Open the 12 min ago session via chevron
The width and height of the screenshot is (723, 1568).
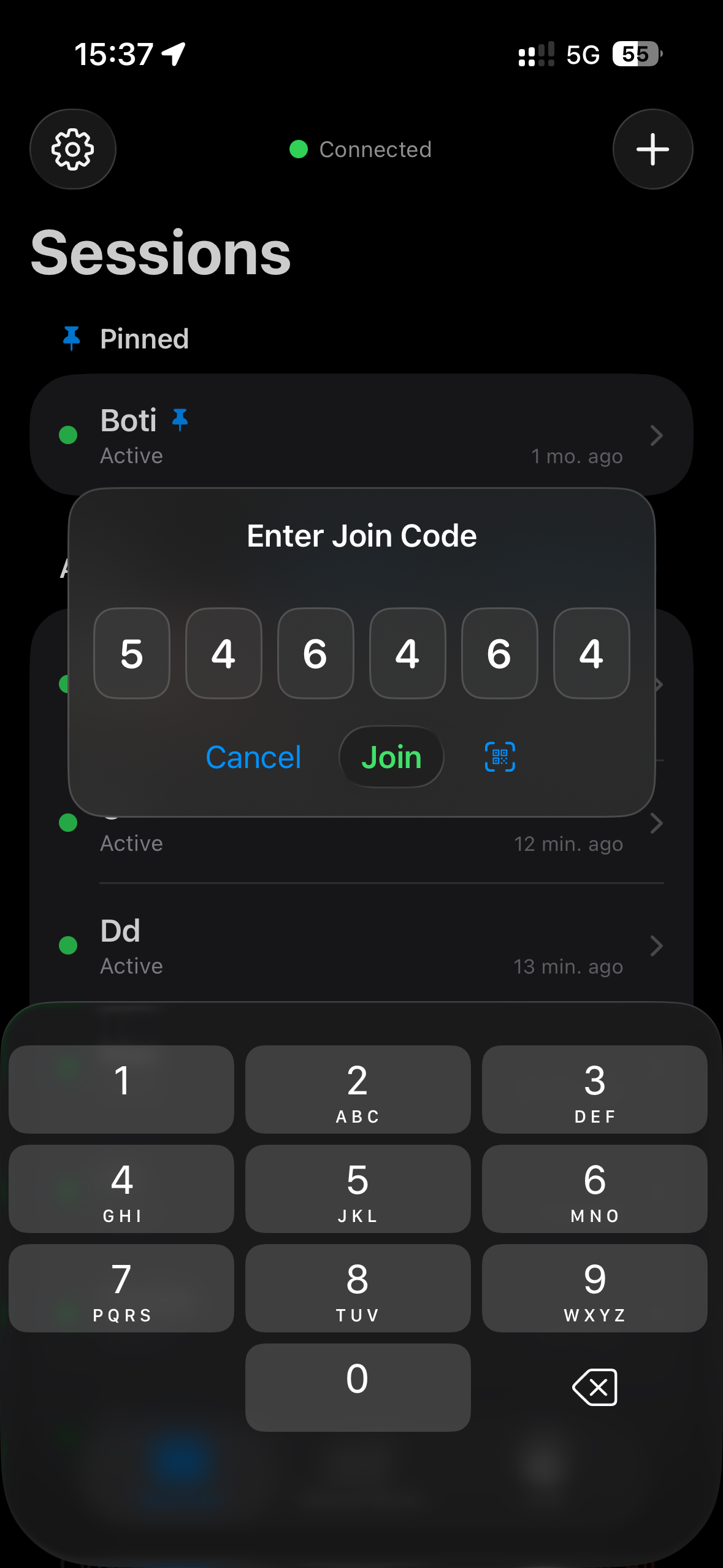pyautogui.click(x=657, y=823)
